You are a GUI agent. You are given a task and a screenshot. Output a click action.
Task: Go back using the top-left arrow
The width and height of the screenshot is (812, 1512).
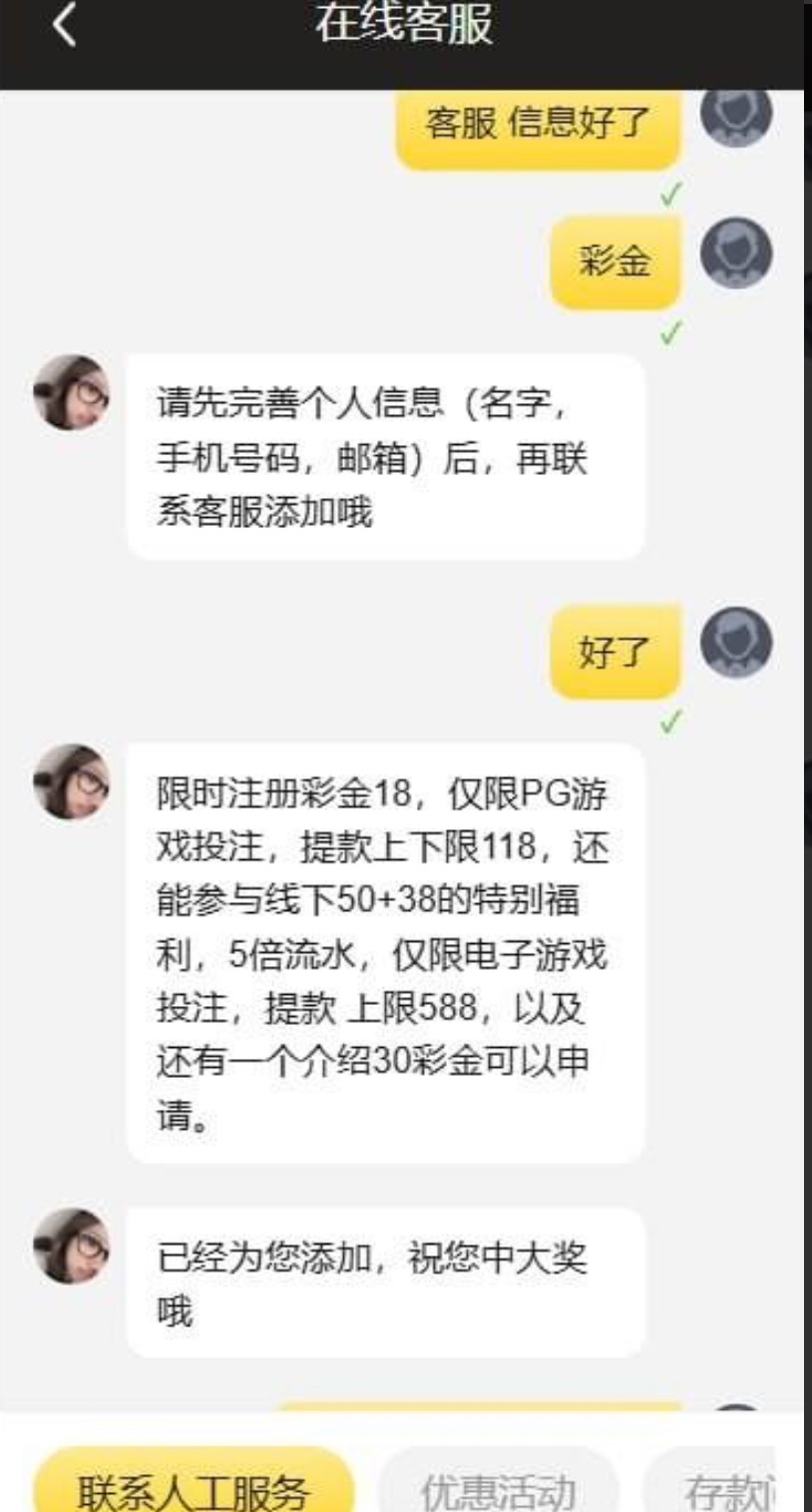[64, 27]
